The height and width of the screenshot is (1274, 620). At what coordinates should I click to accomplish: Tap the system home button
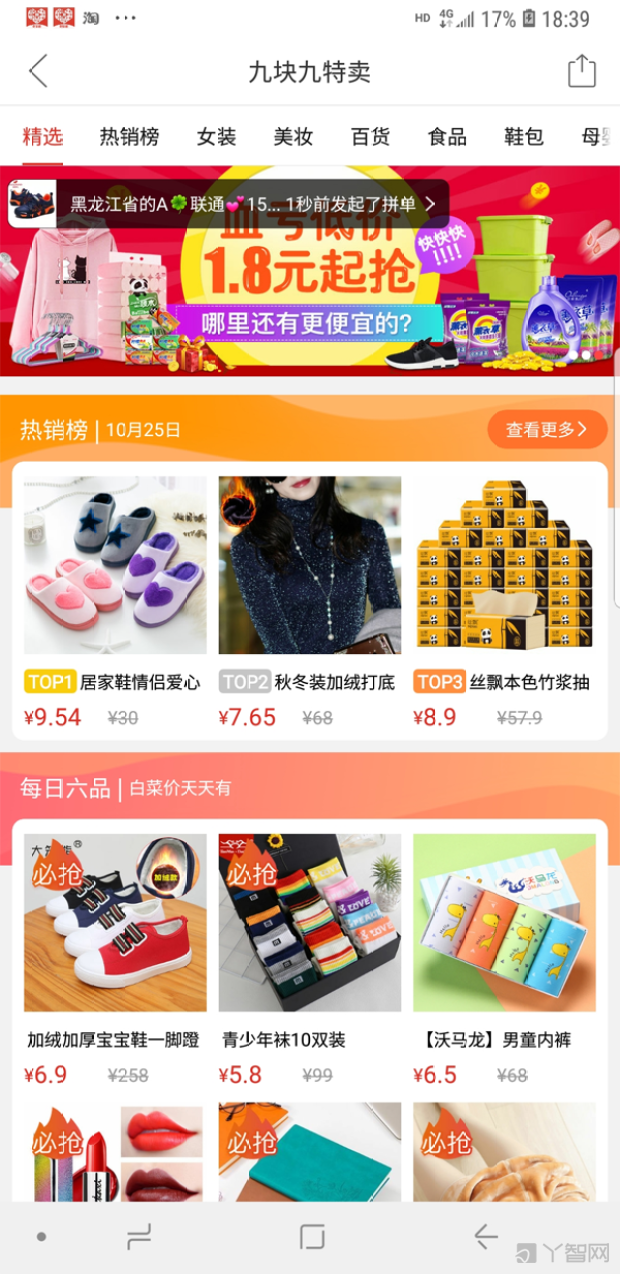[x=312, y=1237]
